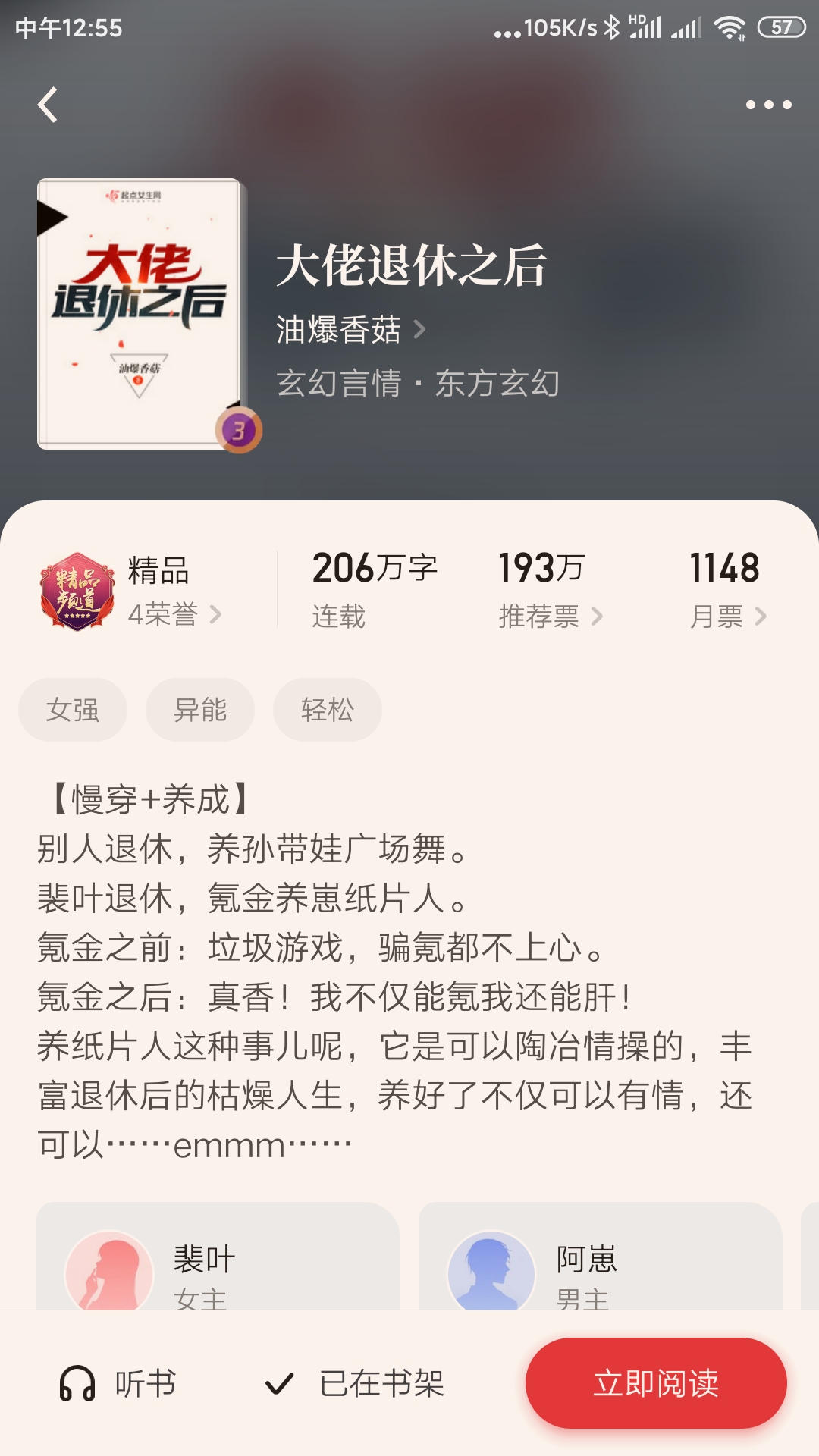819x1456 pixels.
Task: Open character card 裴叶
Action: click(x=218, y=1256)
